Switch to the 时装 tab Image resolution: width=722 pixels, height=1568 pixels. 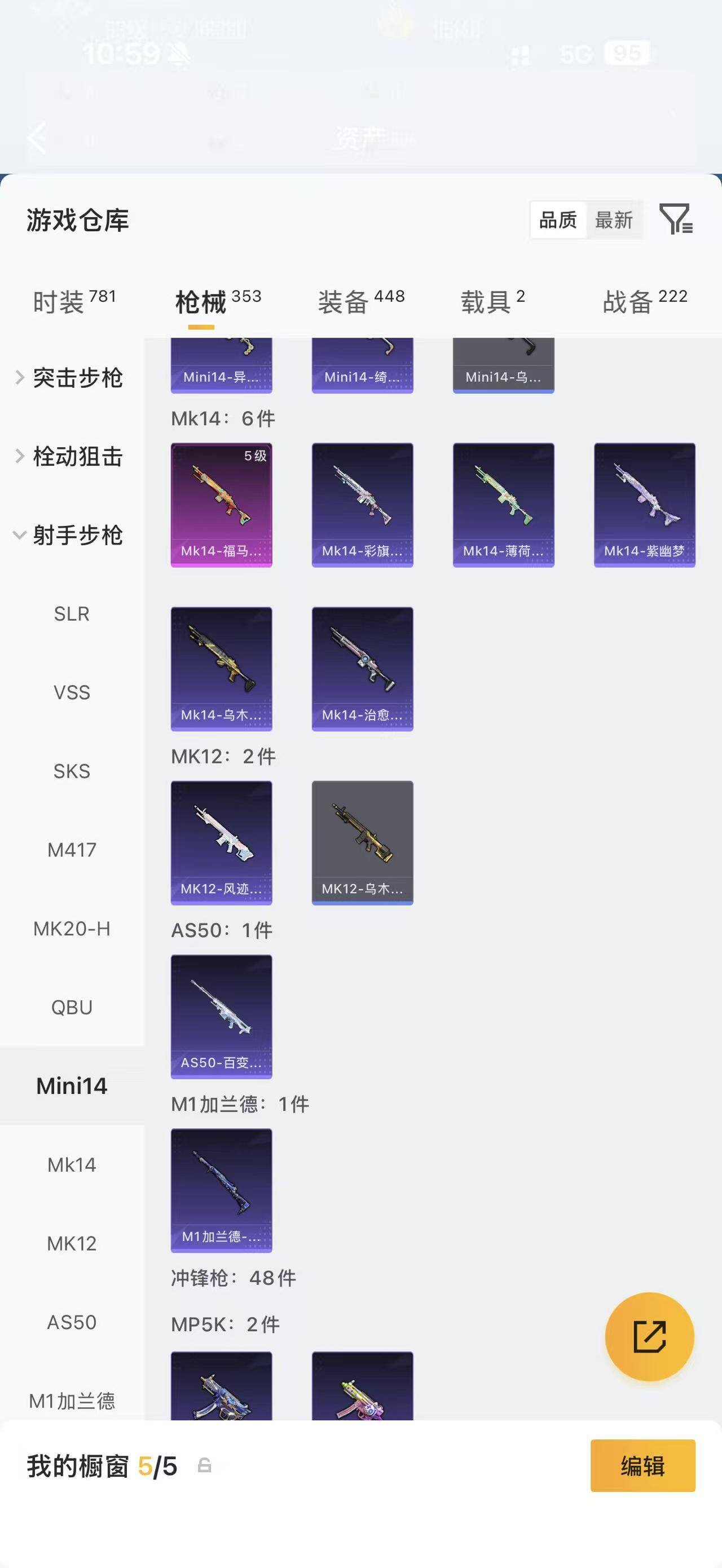[x=74, y=301]
